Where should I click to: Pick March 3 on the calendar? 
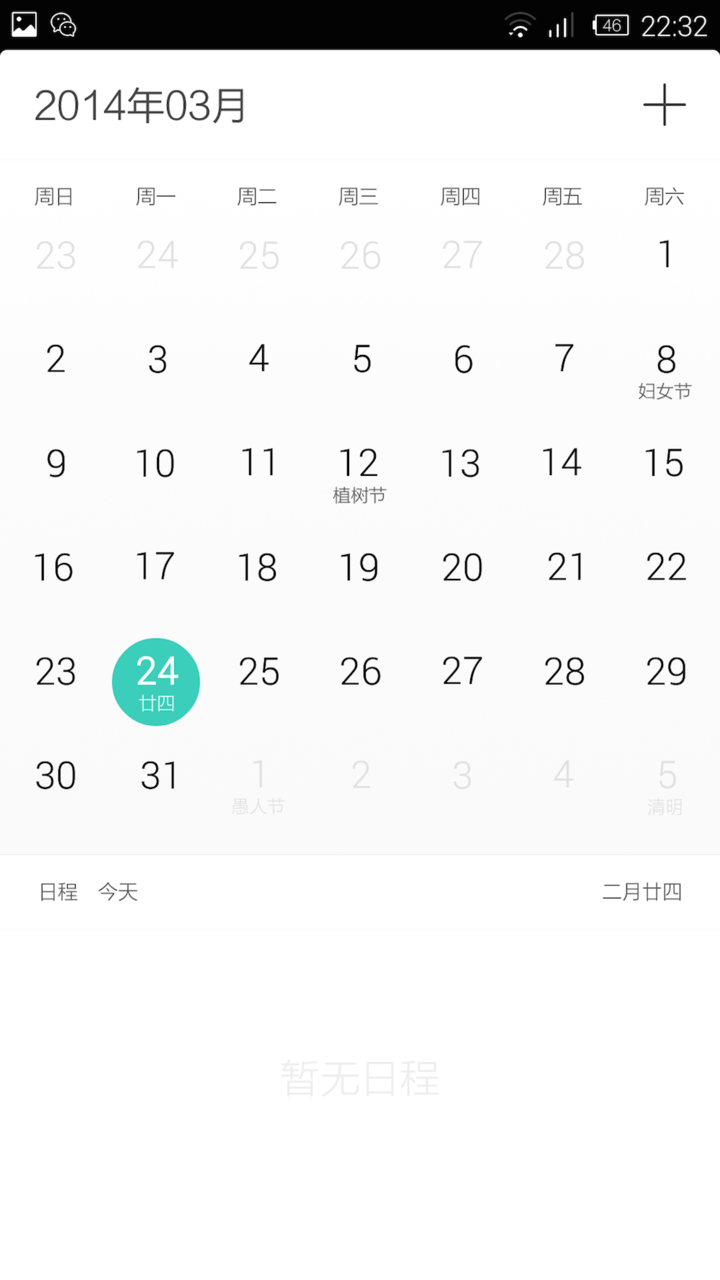pos(157,359)
